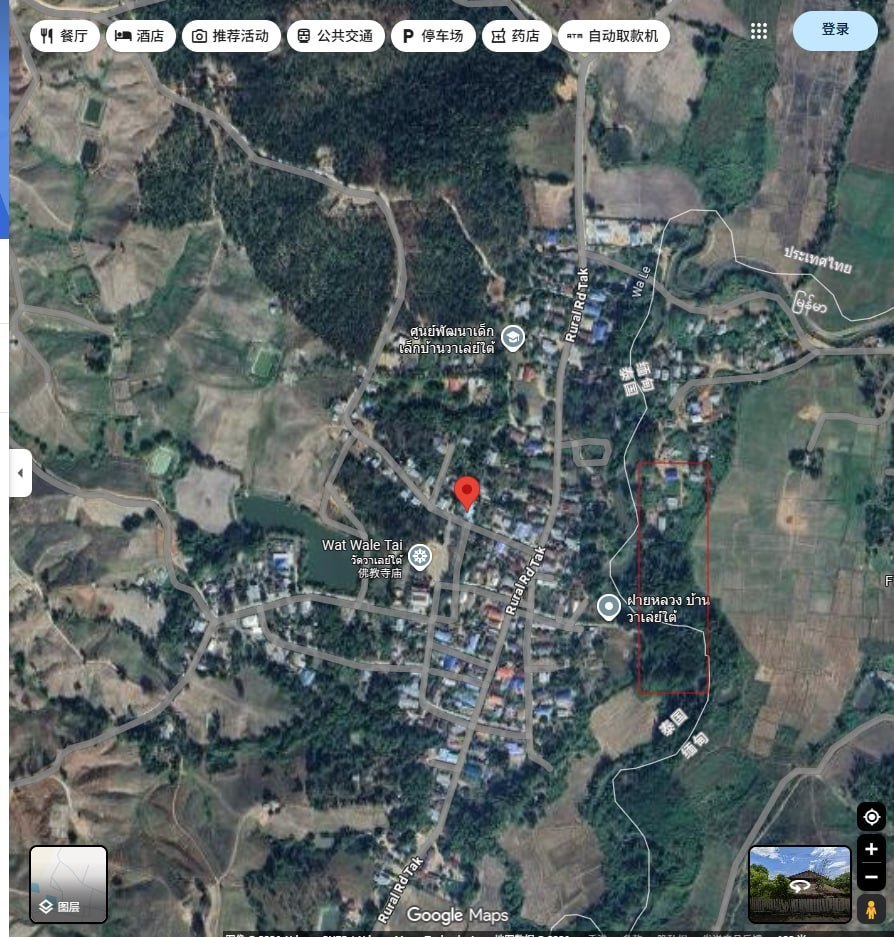Image resolution: width=894 pixels, height=937 pixels.
Task: Zoom out with the minus button
Action: click(871, 877)
